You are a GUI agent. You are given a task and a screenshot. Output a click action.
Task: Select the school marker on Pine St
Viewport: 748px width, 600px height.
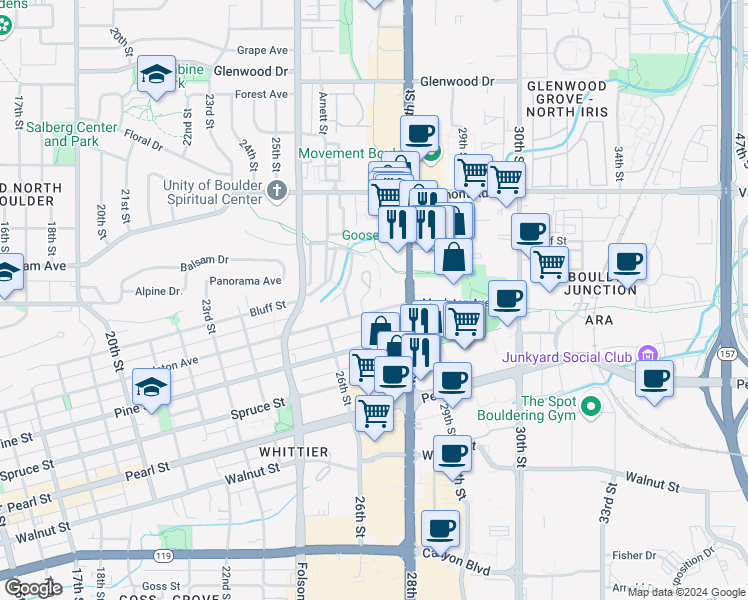[151, 388]
